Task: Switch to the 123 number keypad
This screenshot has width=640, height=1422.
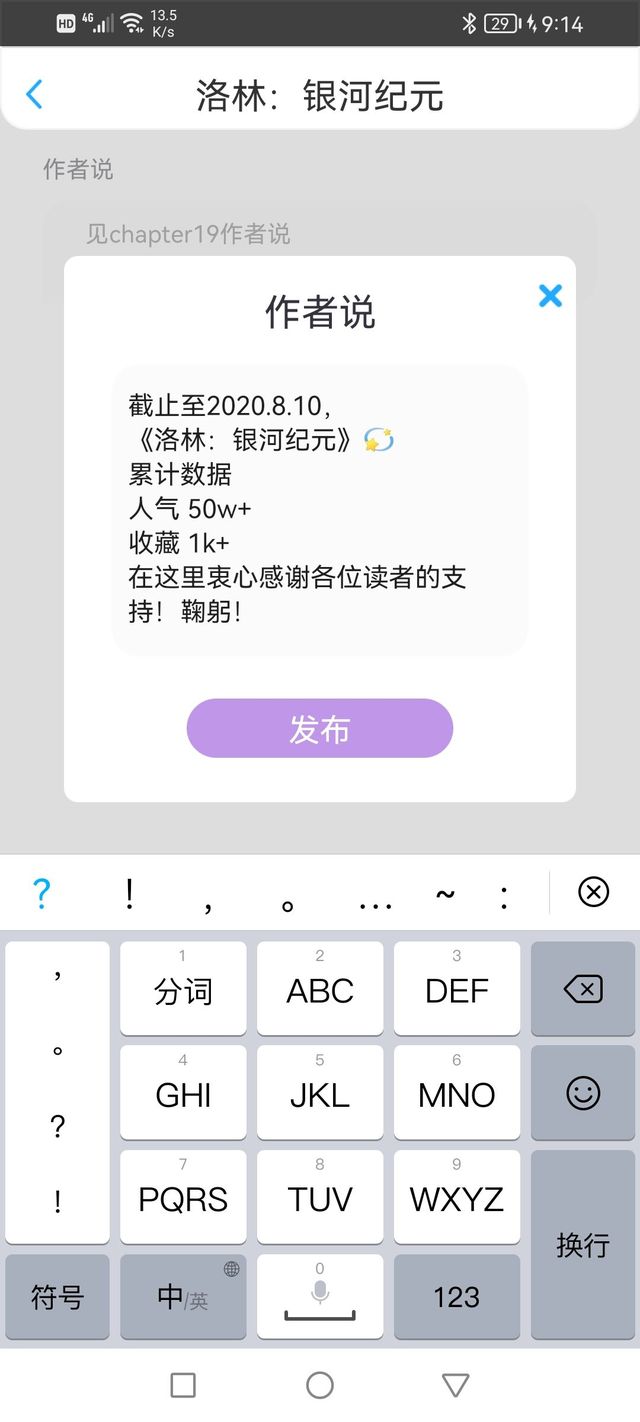Action: (x=457, y=1298)
